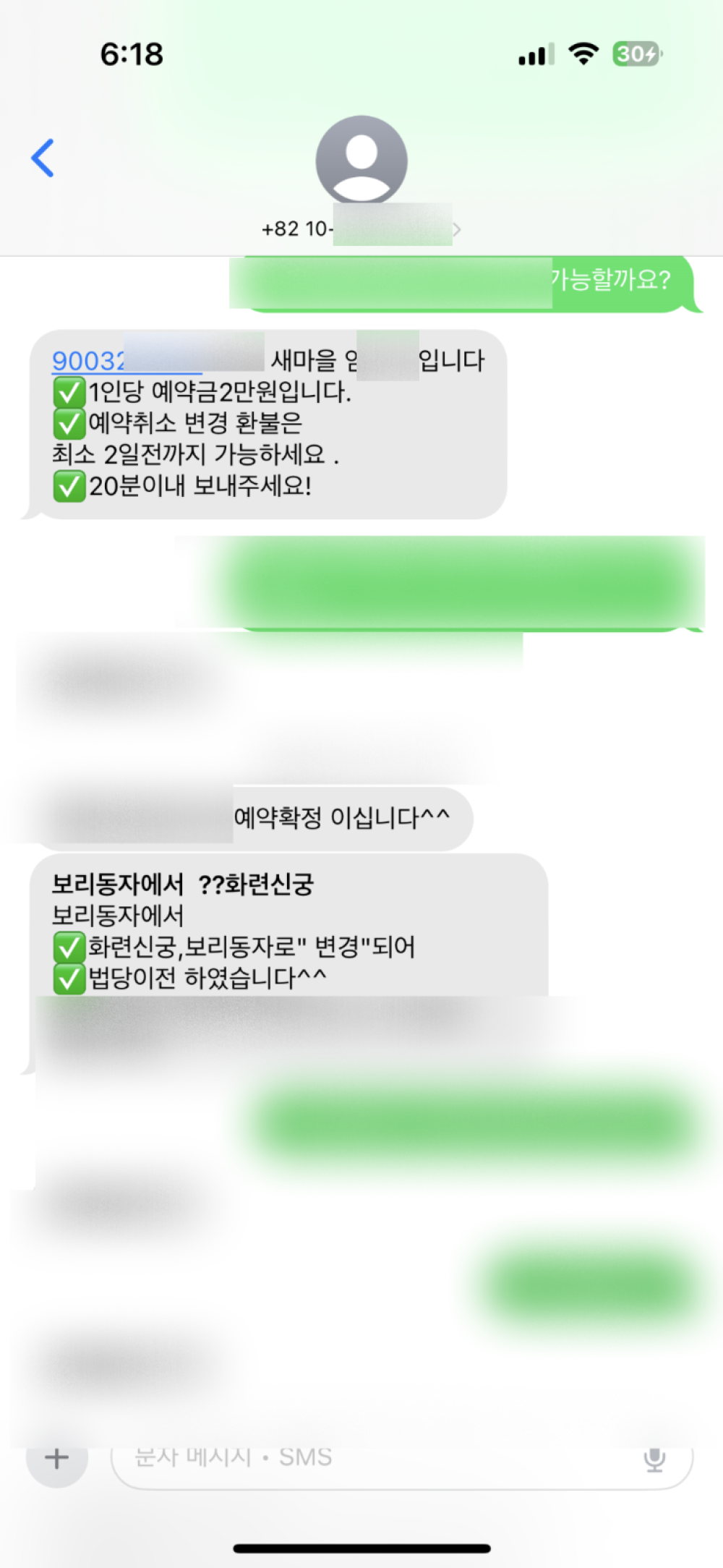Open the underlined 90032 number link
The width and height of the screenshot is (723, 1568).
click(x=88, y=361)
